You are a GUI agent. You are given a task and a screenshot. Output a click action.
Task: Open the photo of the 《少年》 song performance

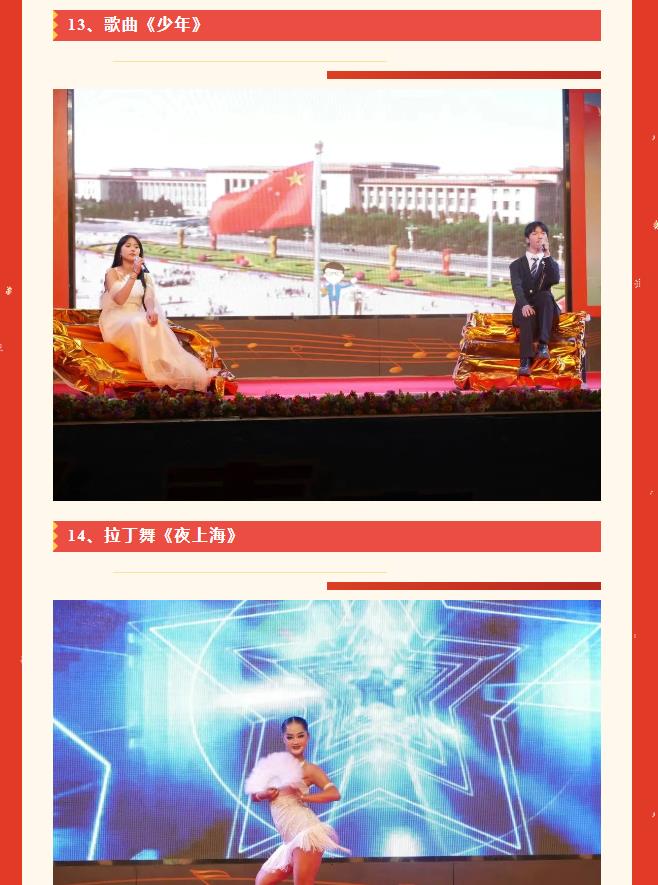click(326, 295)
